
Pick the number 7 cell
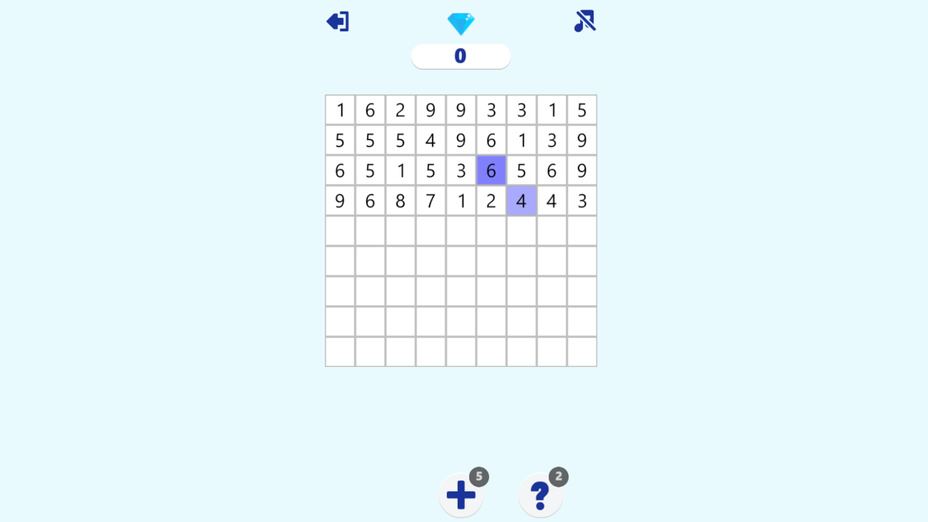click(x=430, y=201)
